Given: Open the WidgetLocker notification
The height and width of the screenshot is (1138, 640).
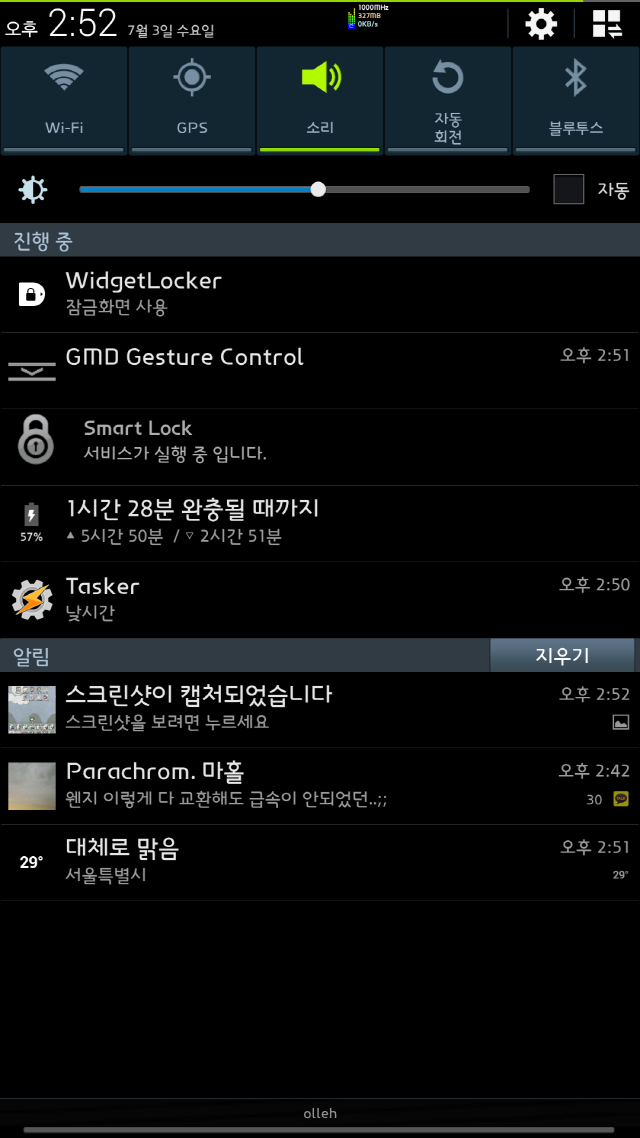Looking at the screenshot, I should [x=320, y=294].
